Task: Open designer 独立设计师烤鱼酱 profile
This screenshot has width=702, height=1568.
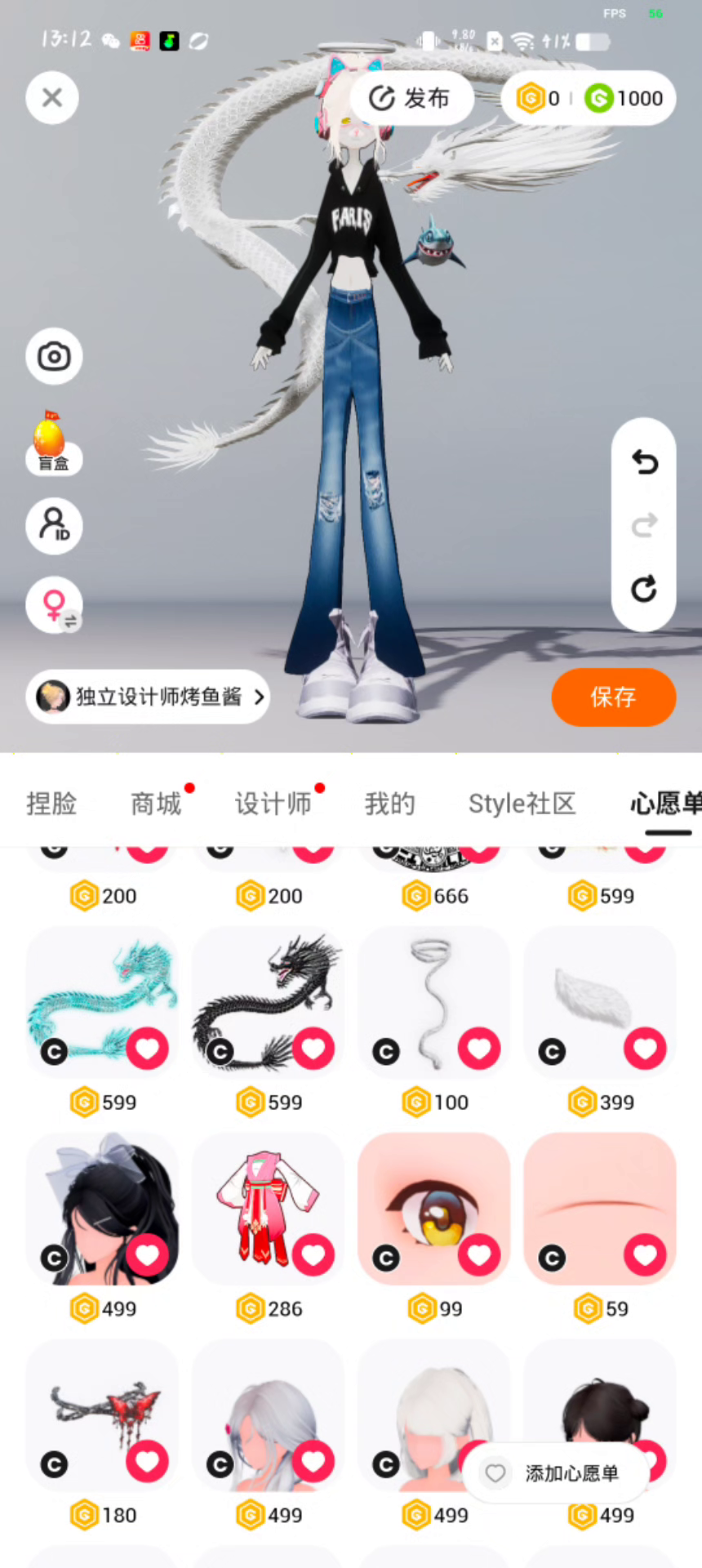Action: tap(149, 697)
